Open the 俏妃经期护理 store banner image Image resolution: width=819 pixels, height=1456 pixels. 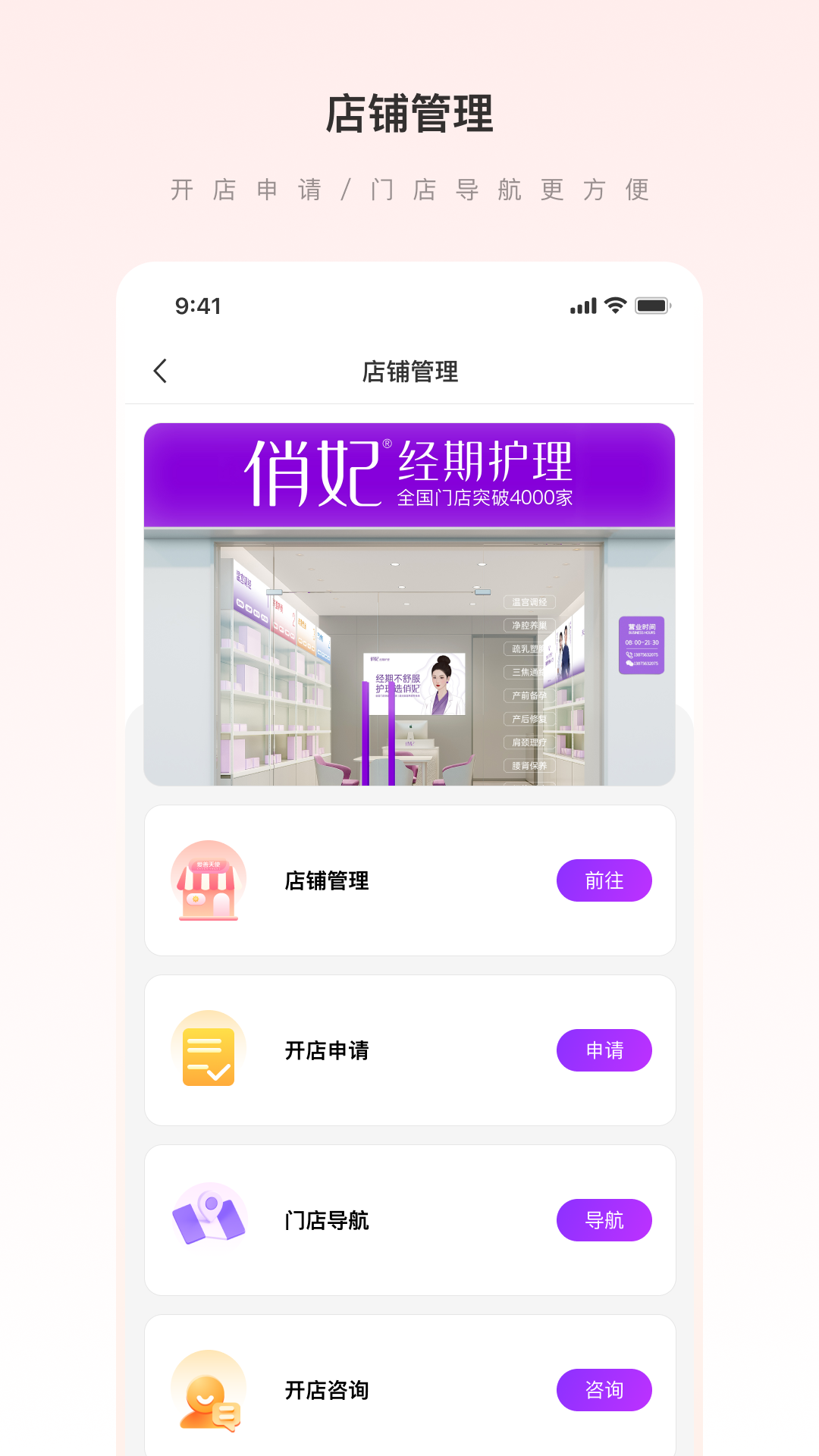409,603
